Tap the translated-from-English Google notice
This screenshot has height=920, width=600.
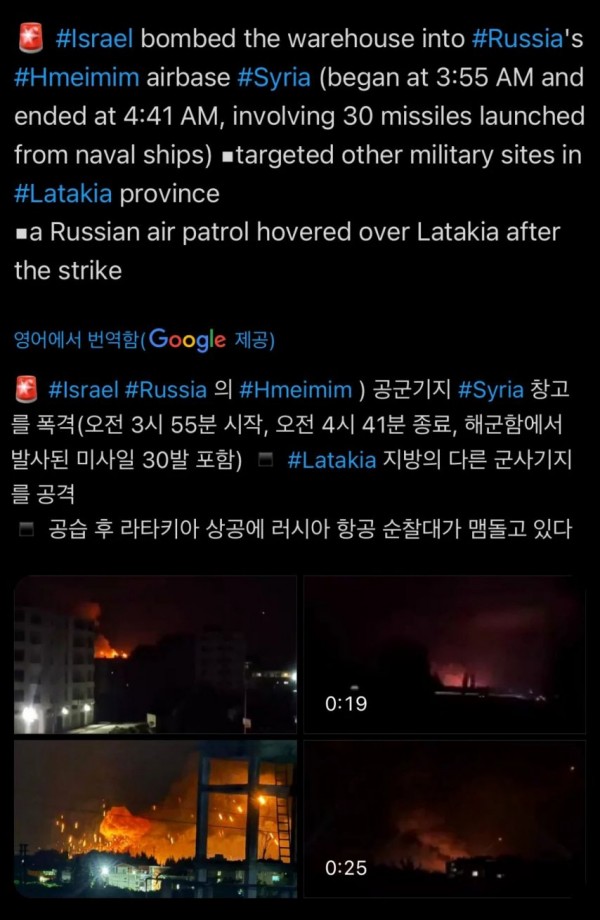[x=144, y=340]
